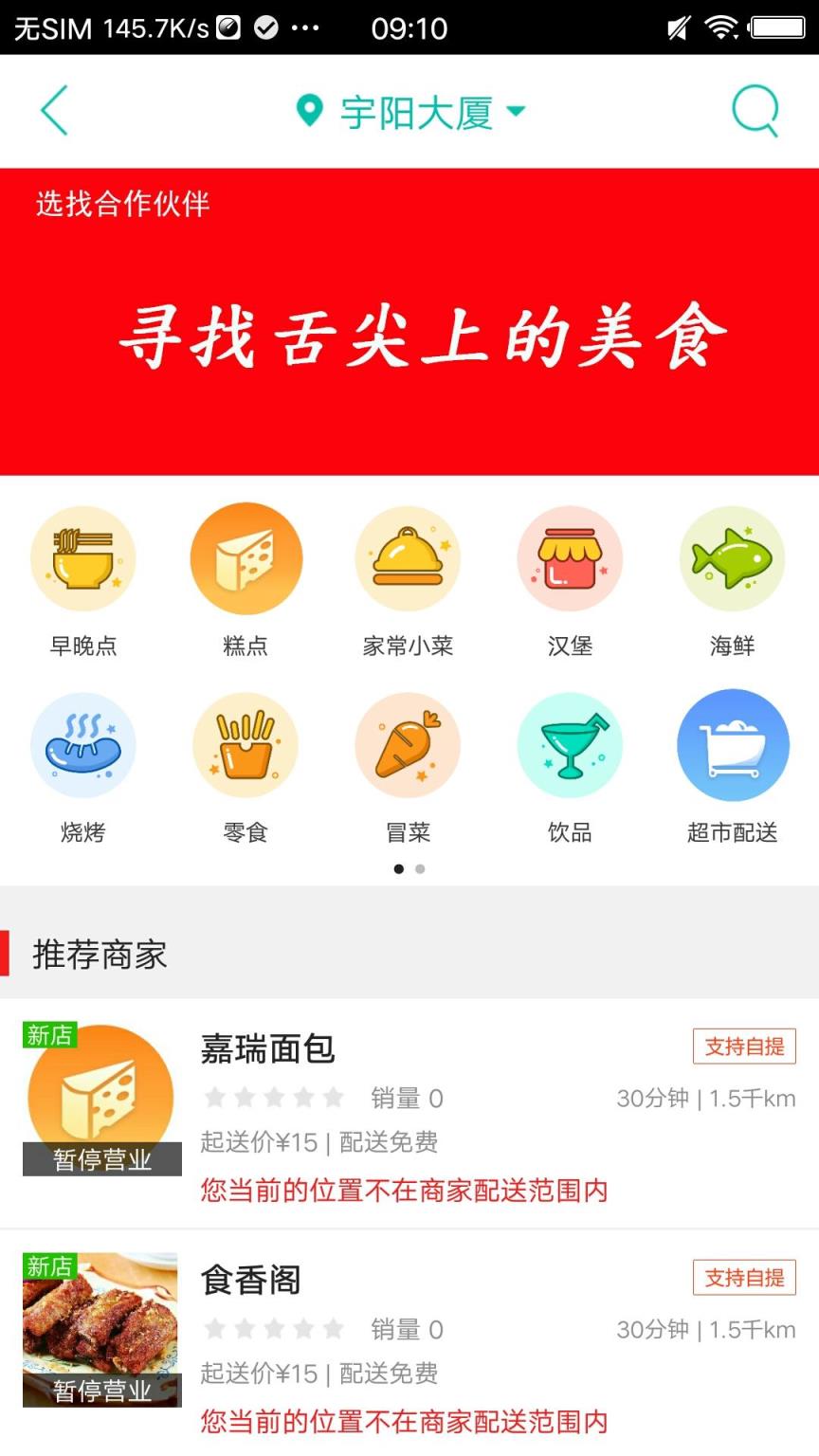Tap the 饮品 drink glass icon
819x1456 pixels.
coord(570,744)
